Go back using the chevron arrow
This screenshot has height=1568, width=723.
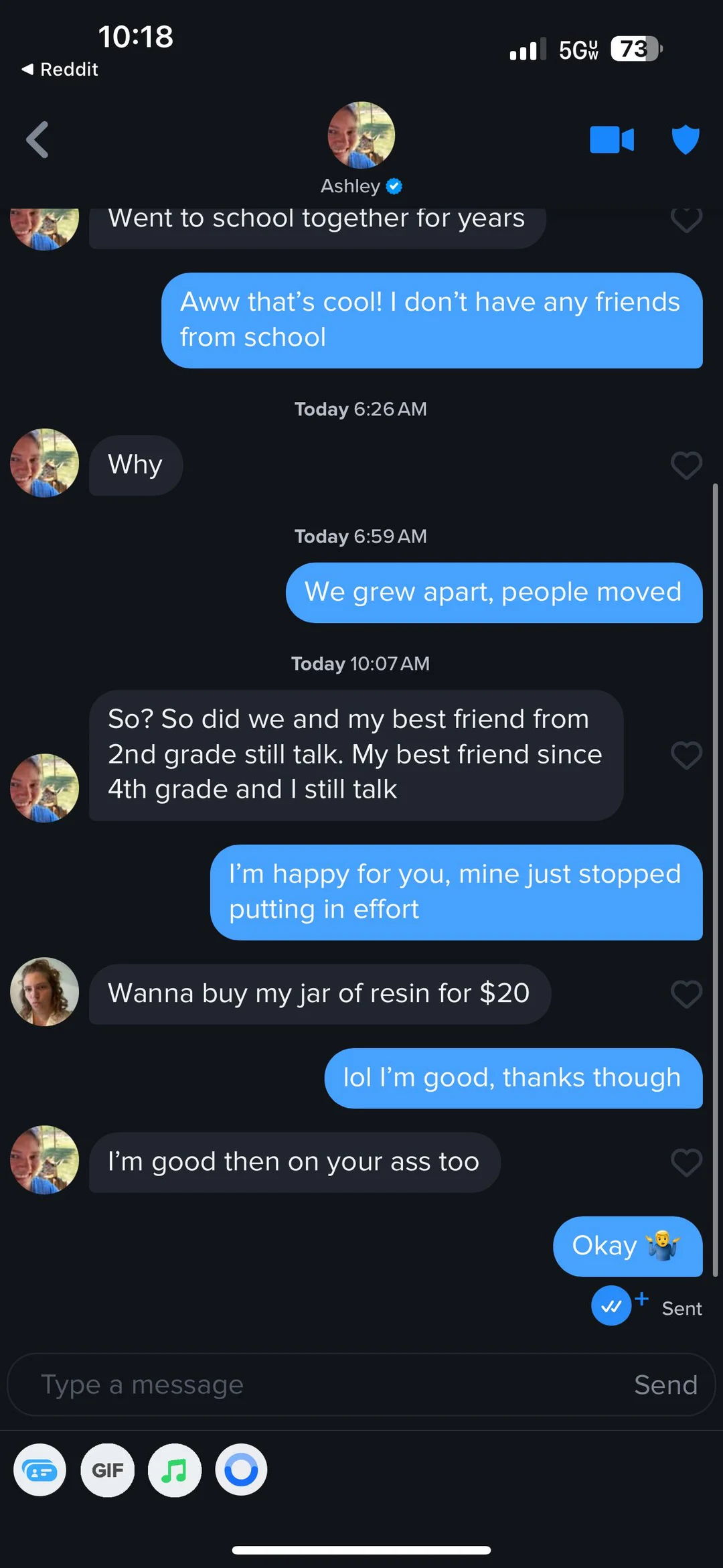[37, 139]
